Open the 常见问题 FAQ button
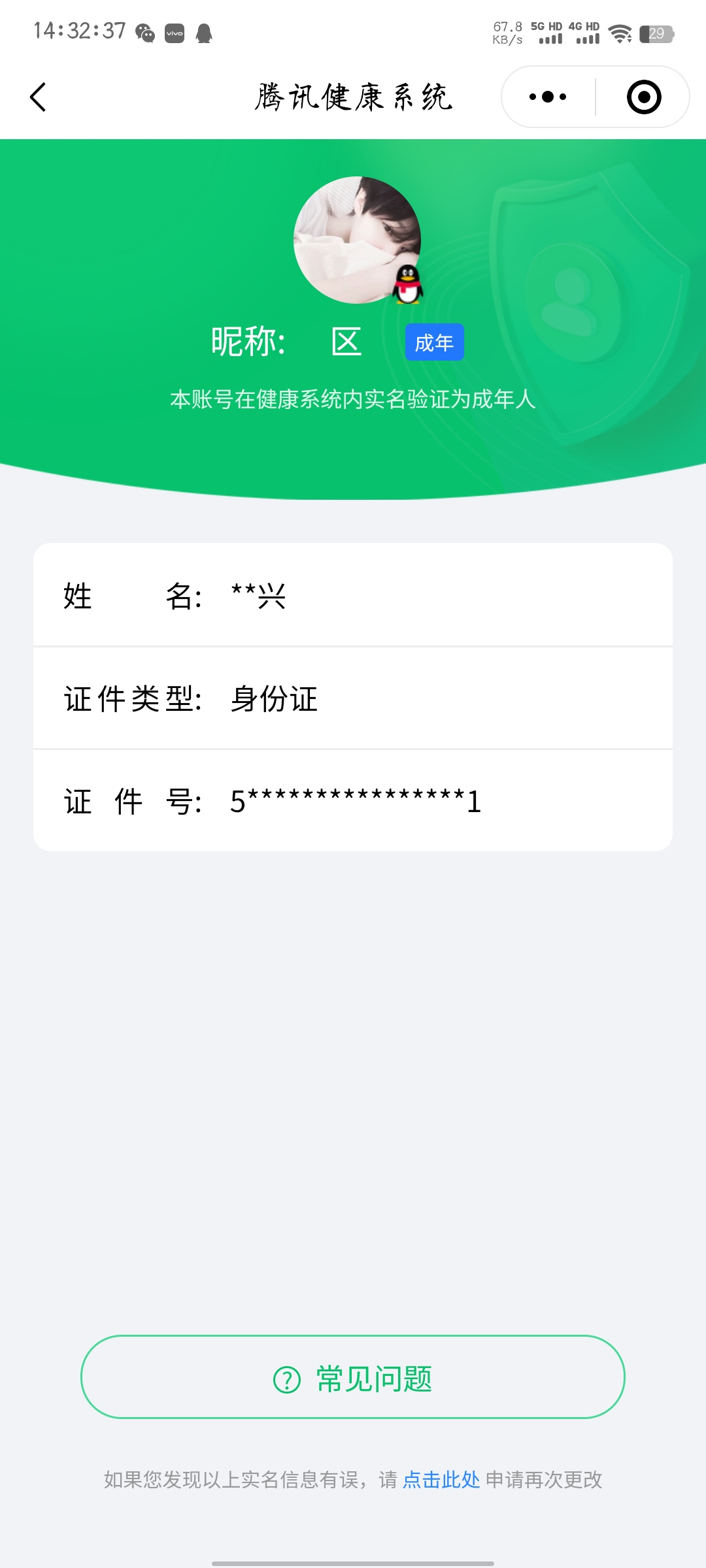706x1568 pixels. pyautogui.click(x=353, y=1377)
